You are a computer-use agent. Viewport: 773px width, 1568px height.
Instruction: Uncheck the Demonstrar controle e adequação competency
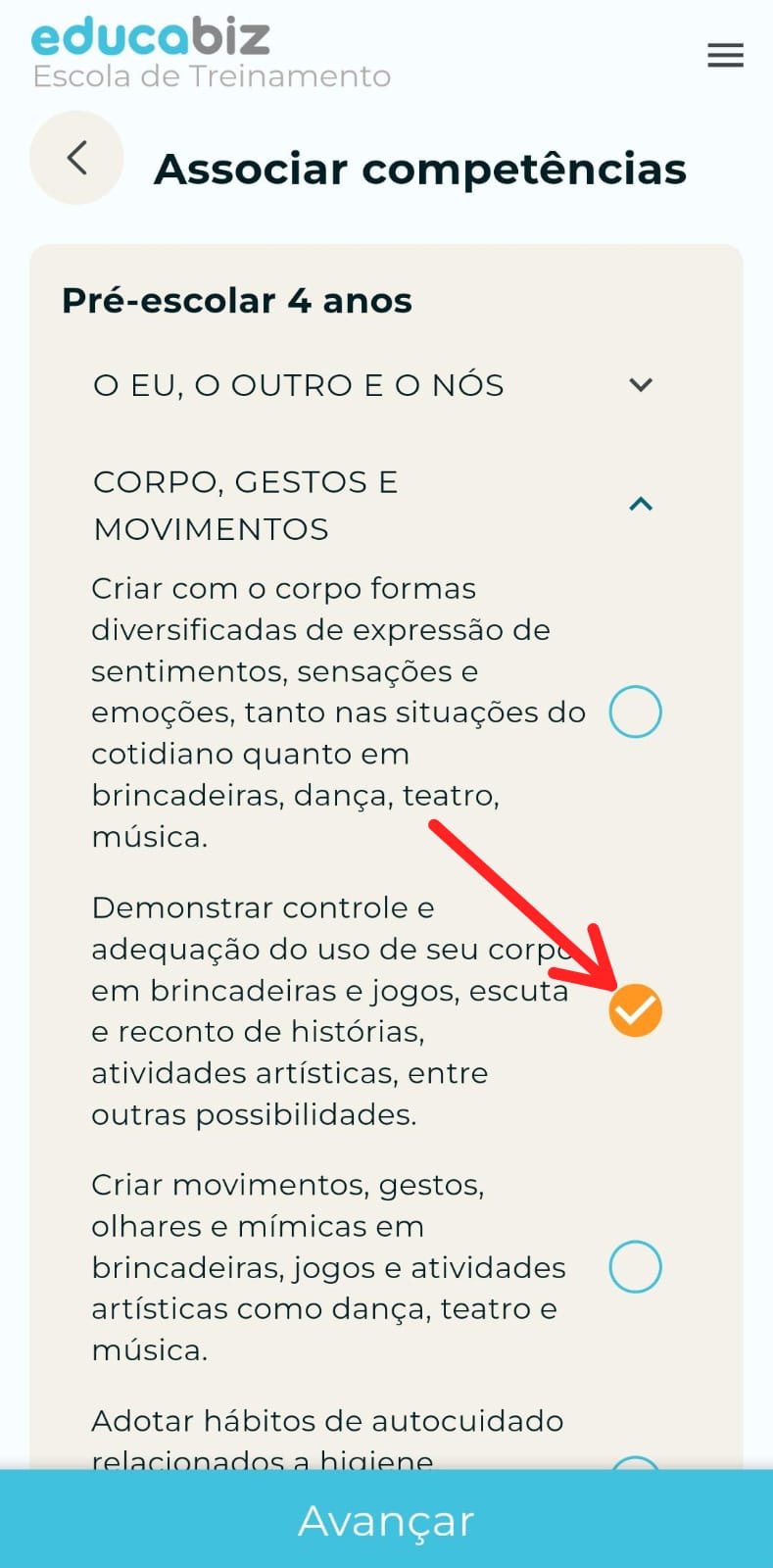click(x=635, y=1010)
